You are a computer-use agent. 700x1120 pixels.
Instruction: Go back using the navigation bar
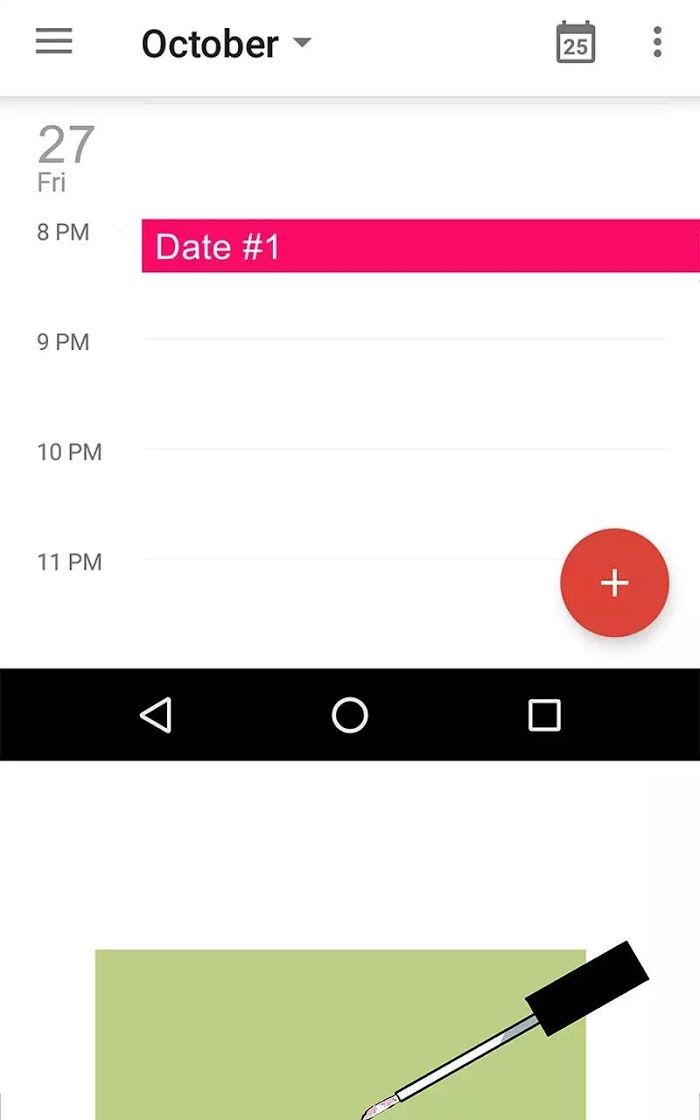[156, 715]
